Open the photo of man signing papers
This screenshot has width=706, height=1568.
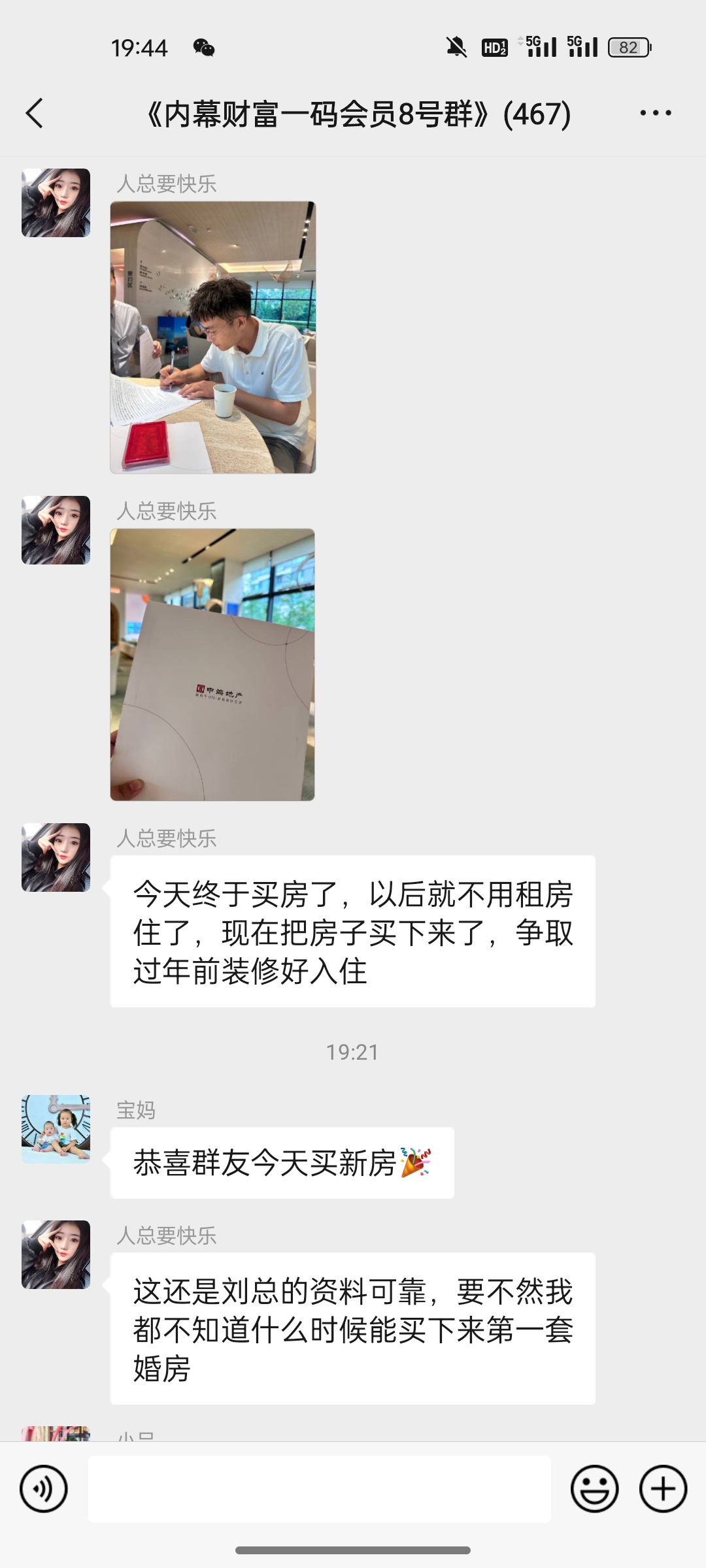[x=212, y=337]
